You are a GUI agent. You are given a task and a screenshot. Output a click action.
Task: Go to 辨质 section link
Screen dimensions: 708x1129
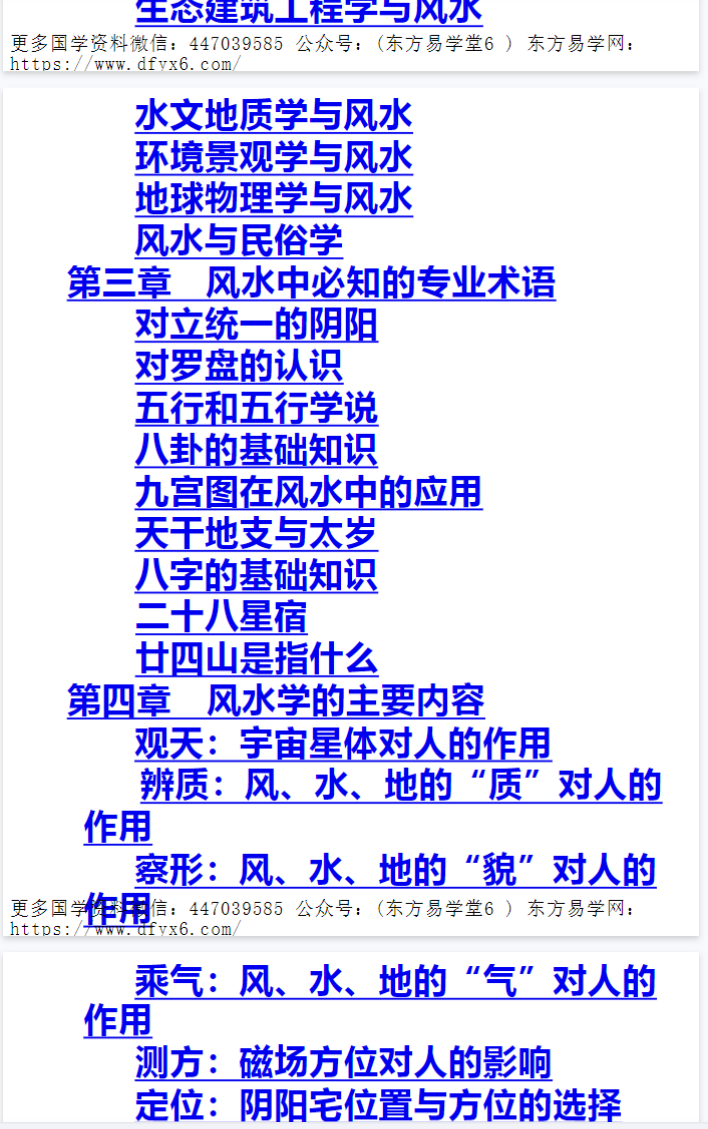pyautogui.click(x=400, y=786)
